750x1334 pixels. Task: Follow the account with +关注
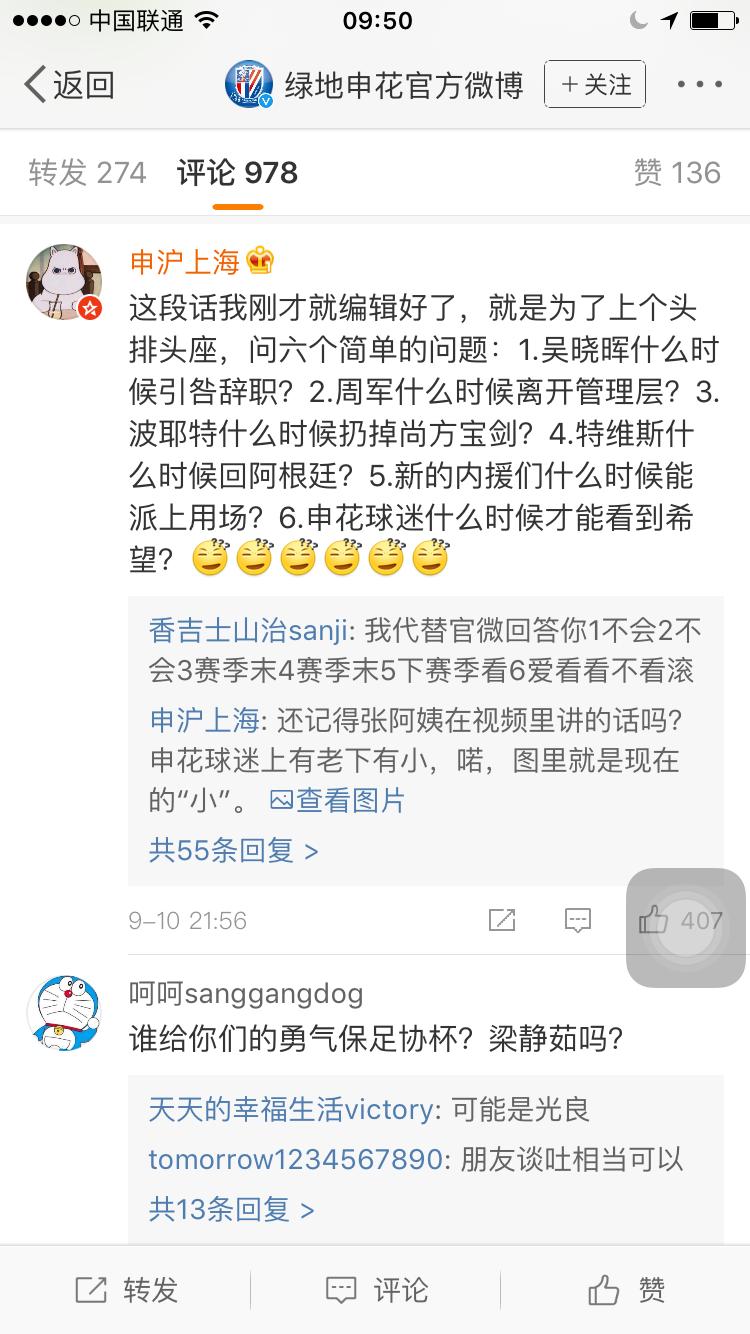coord(595,85)
